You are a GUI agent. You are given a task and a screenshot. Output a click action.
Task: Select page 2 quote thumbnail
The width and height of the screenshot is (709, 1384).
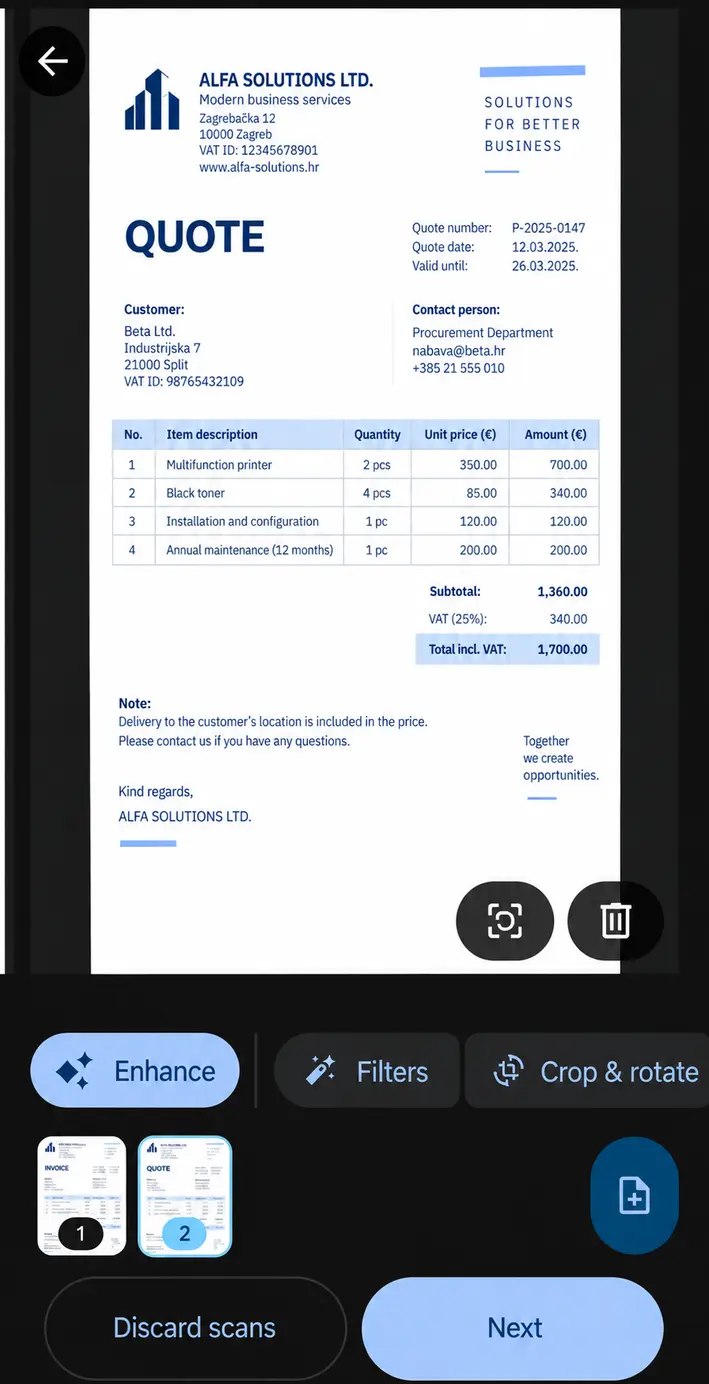pos(185,1196)
